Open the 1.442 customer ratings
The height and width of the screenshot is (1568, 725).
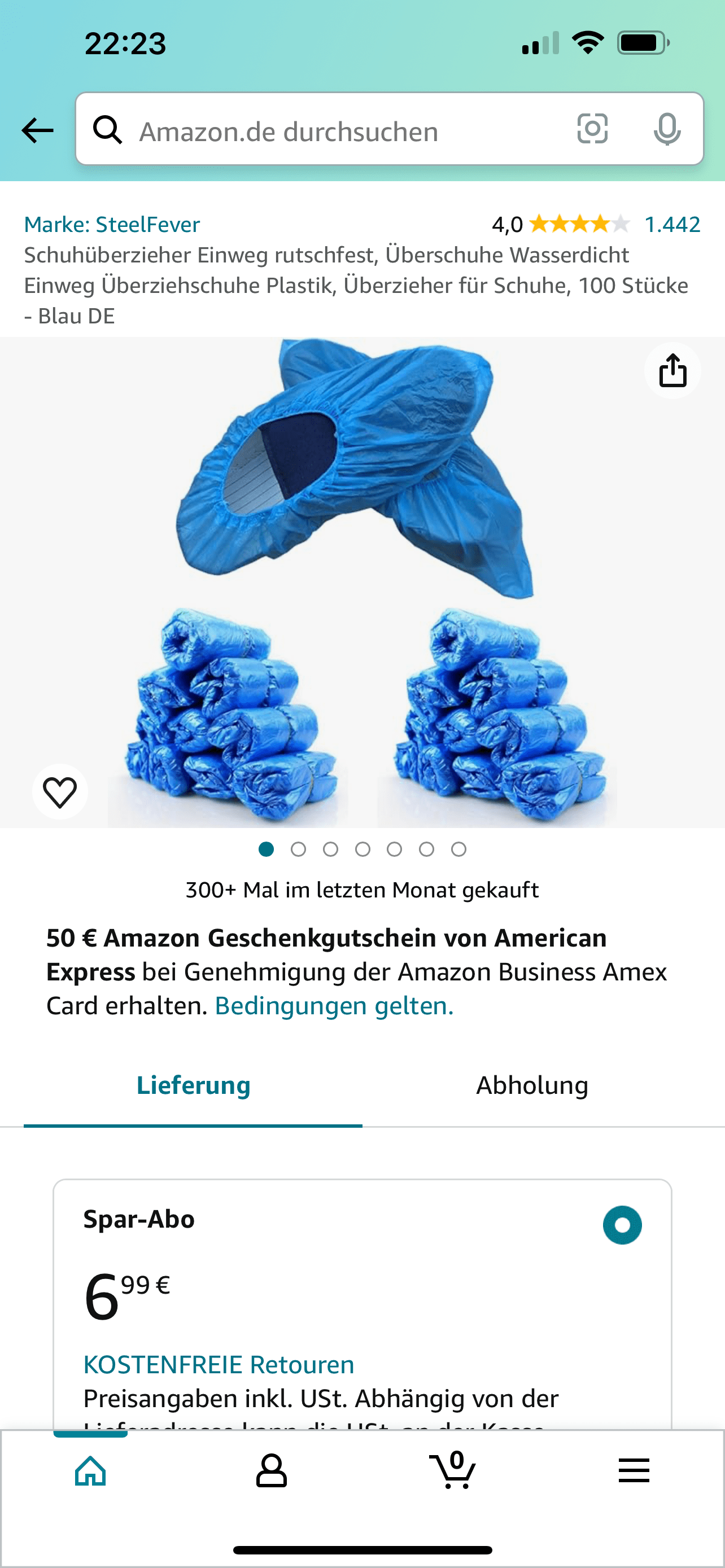pyautogui.click(x=672, y=225)
